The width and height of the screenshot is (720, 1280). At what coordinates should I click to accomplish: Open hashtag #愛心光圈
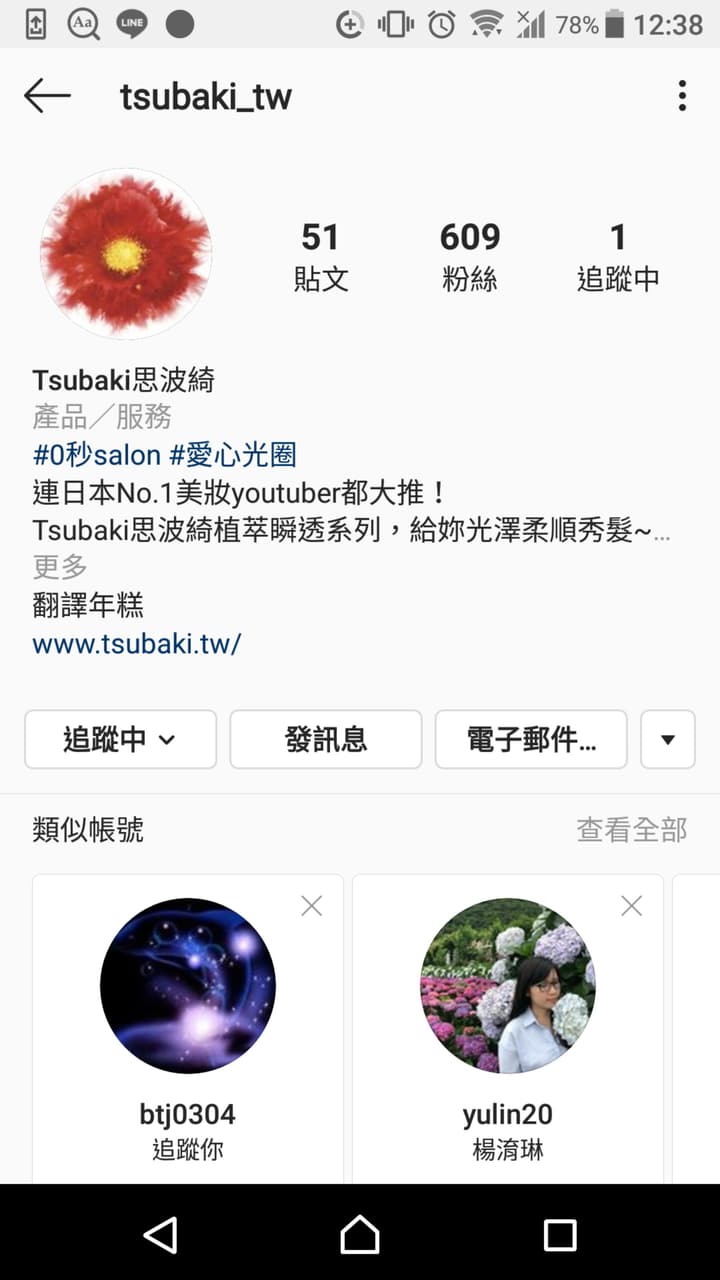point(233,456)
